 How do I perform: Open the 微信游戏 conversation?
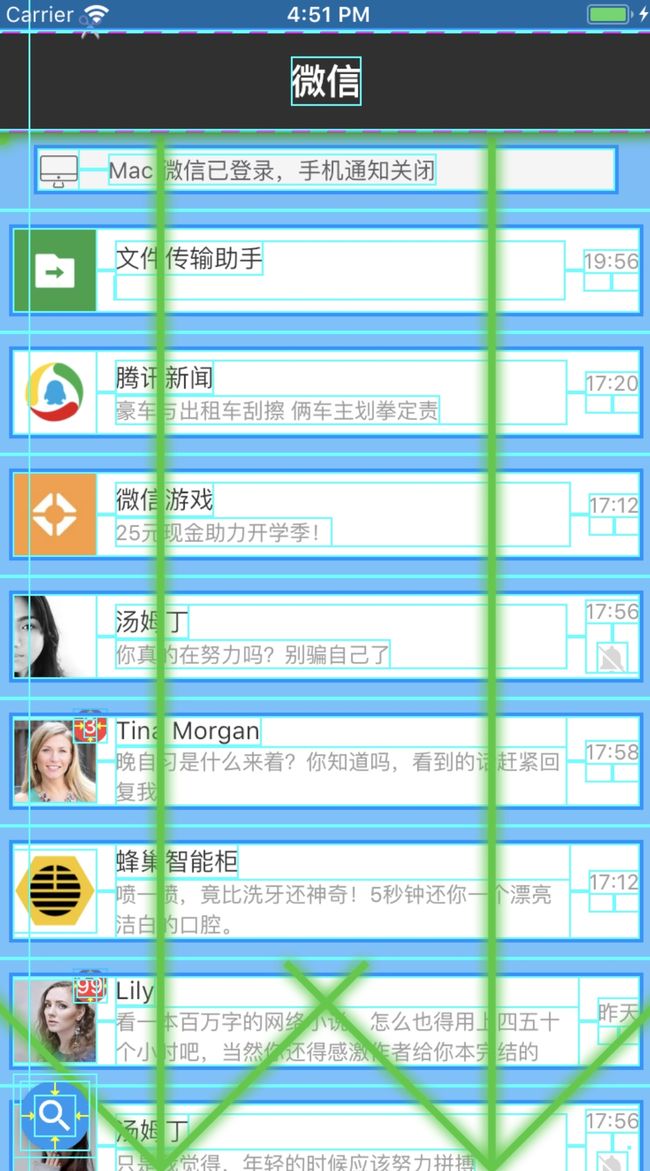326,514
